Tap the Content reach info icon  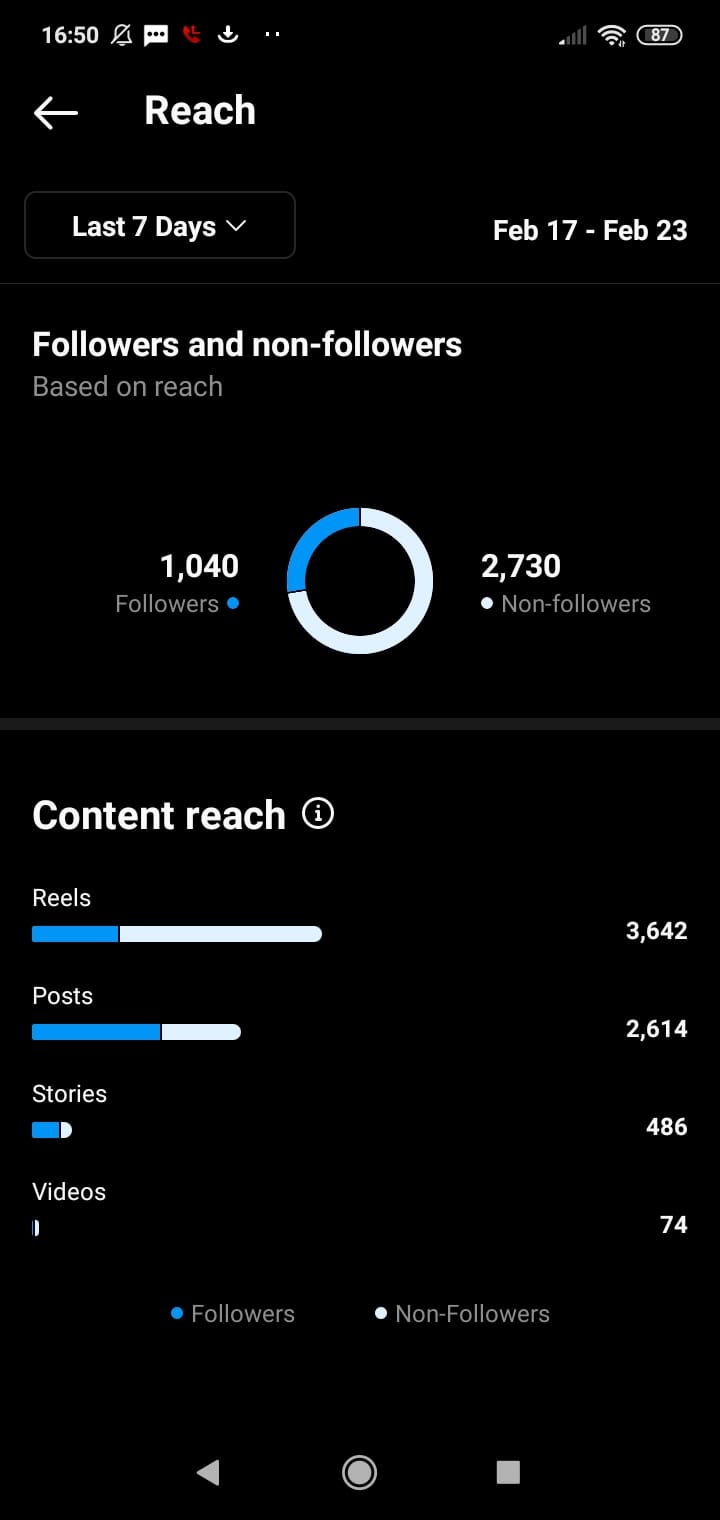(x=318, y=813)
